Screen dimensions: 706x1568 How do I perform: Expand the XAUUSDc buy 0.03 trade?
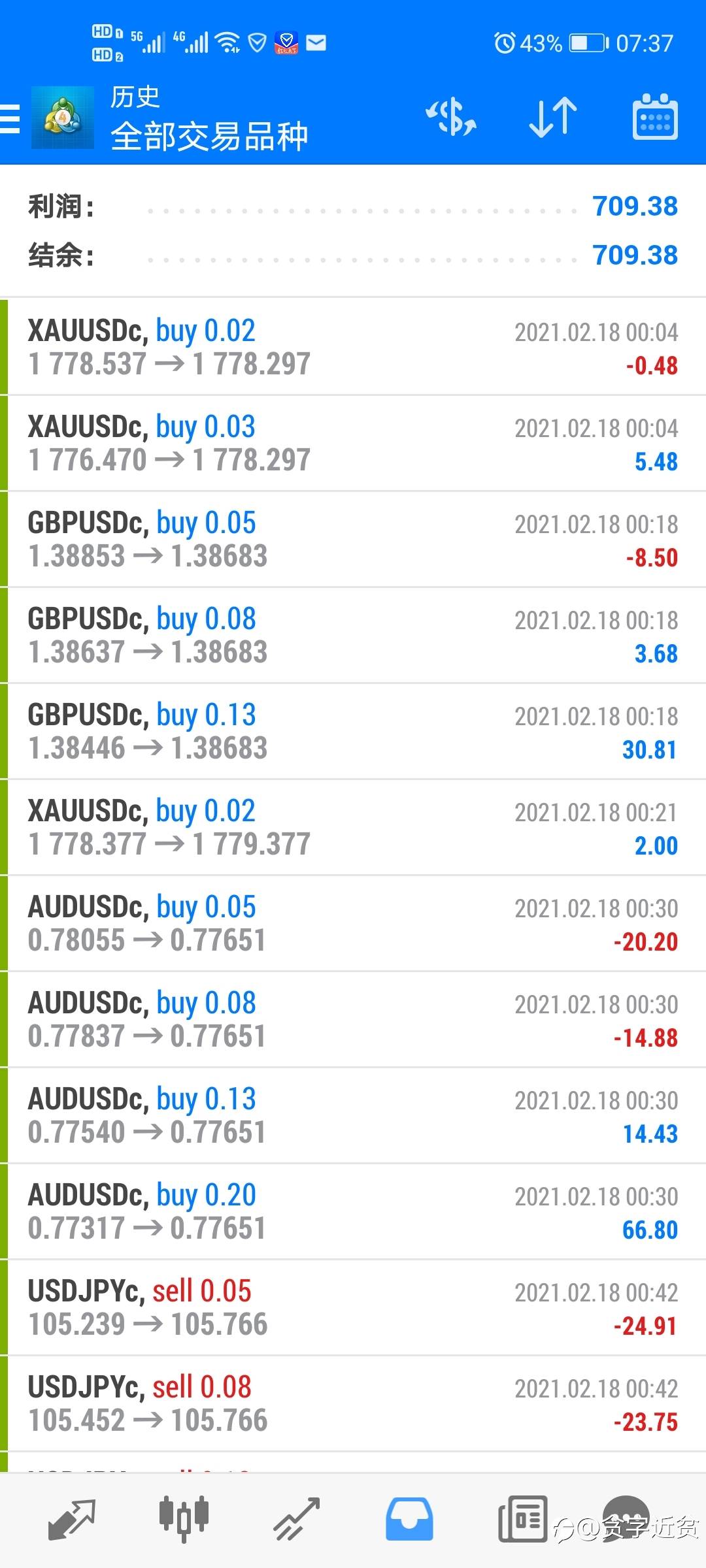coord(353,444)
